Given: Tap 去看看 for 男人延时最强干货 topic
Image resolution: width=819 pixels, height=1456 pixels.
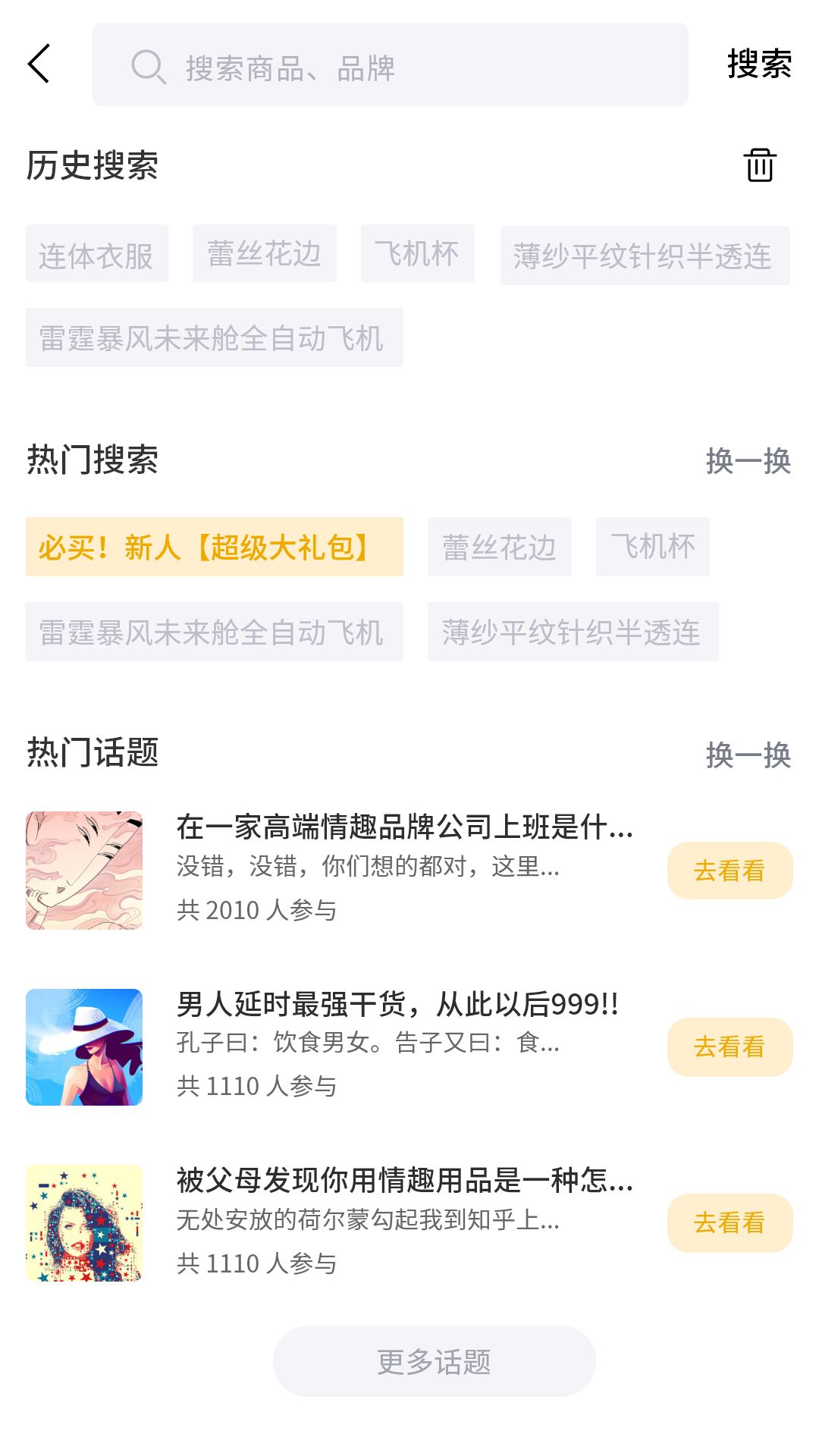Looking at the screenshot, I should pos(730,1046).
